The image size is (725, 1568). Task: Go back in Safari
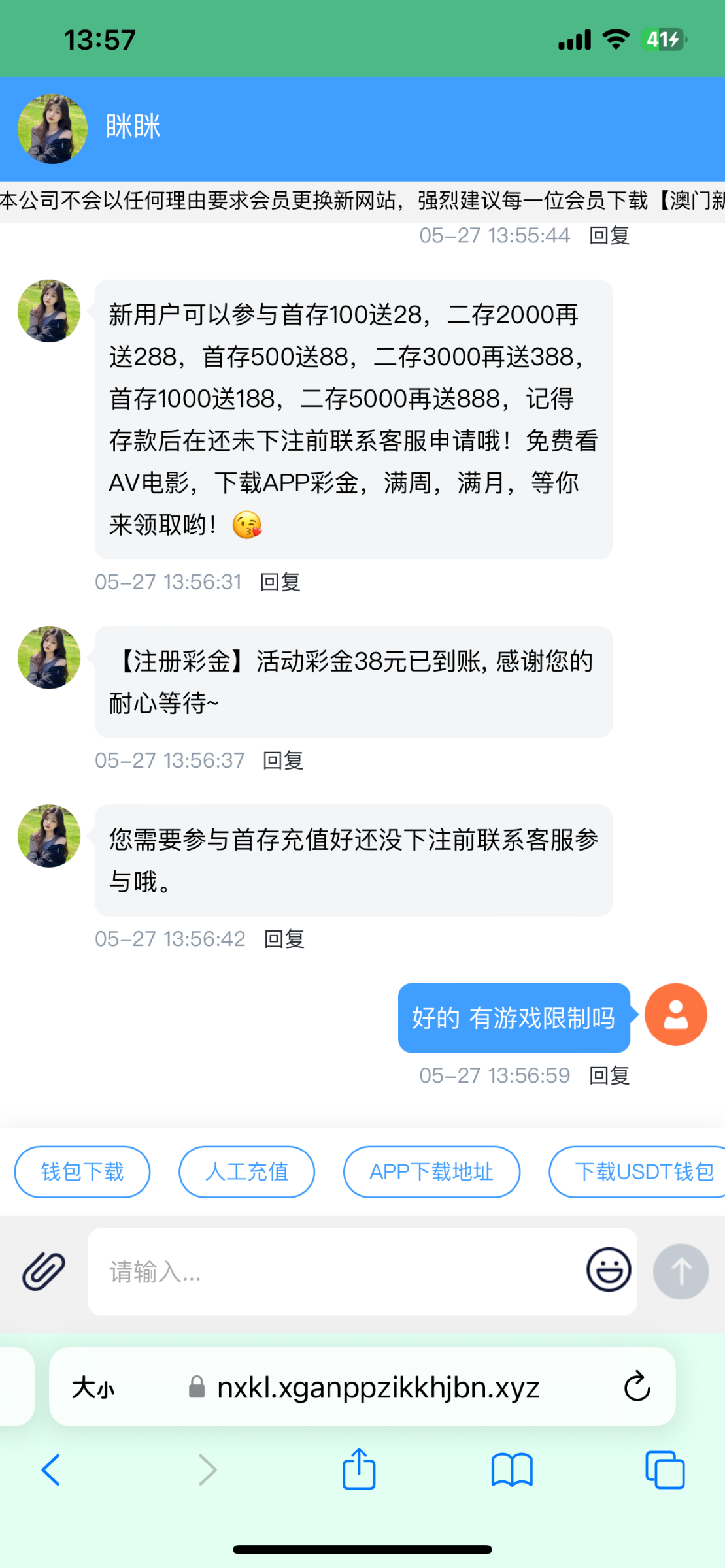click(x=51, y=1470)
